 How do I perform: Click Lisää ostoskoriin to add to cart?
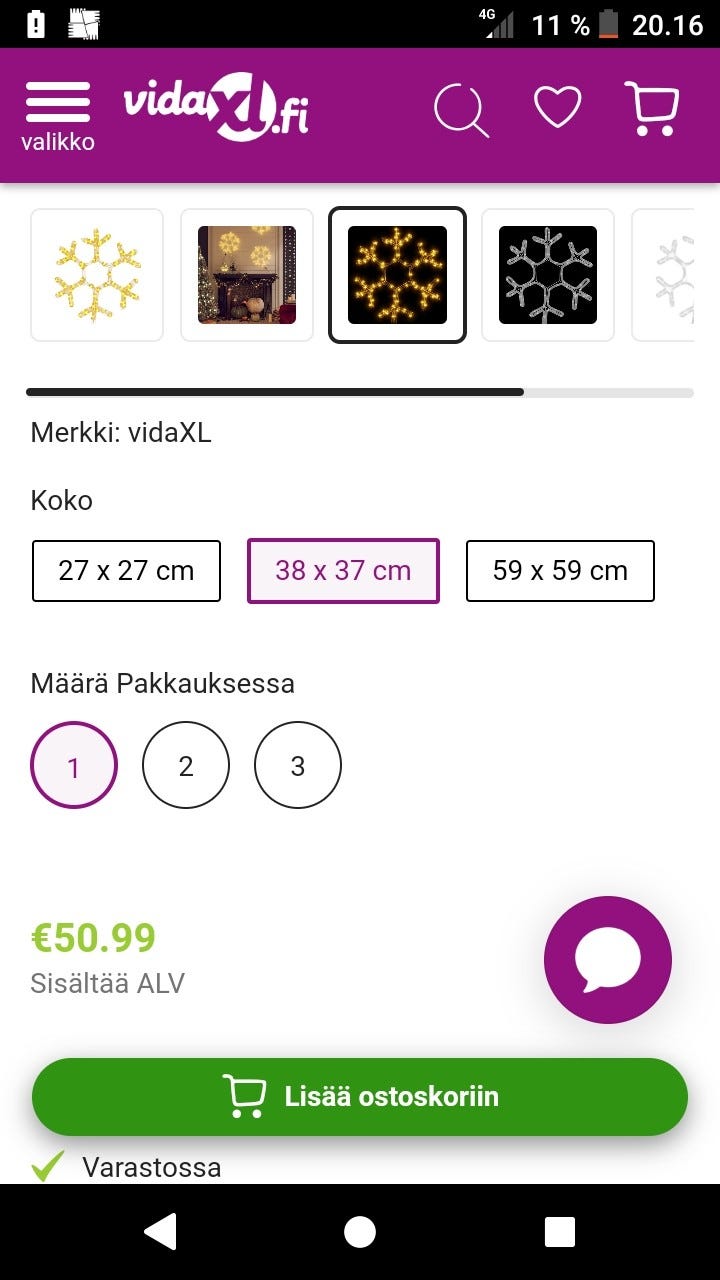point(358,1096)
